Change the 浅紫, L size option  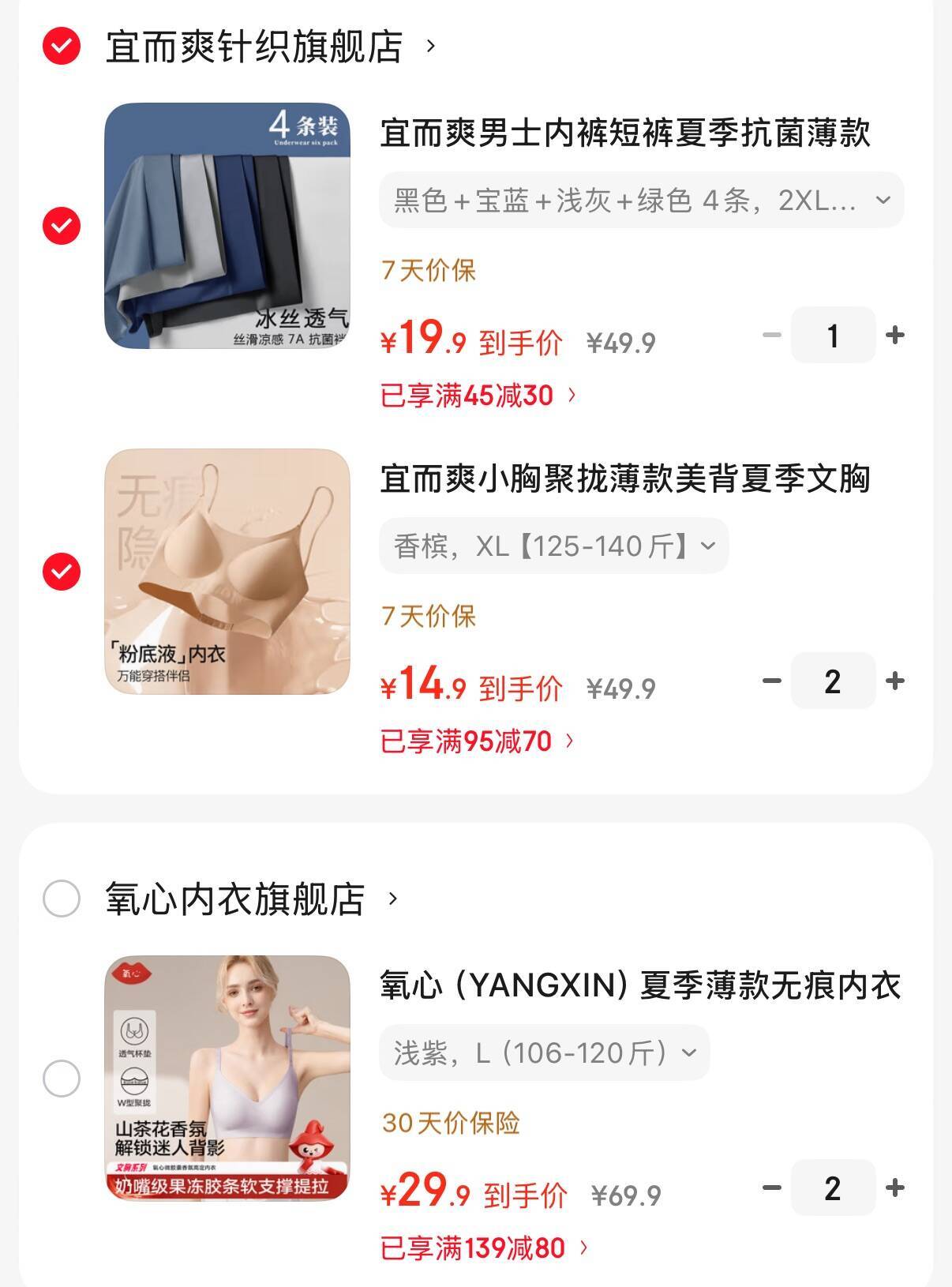point(544,1052)
